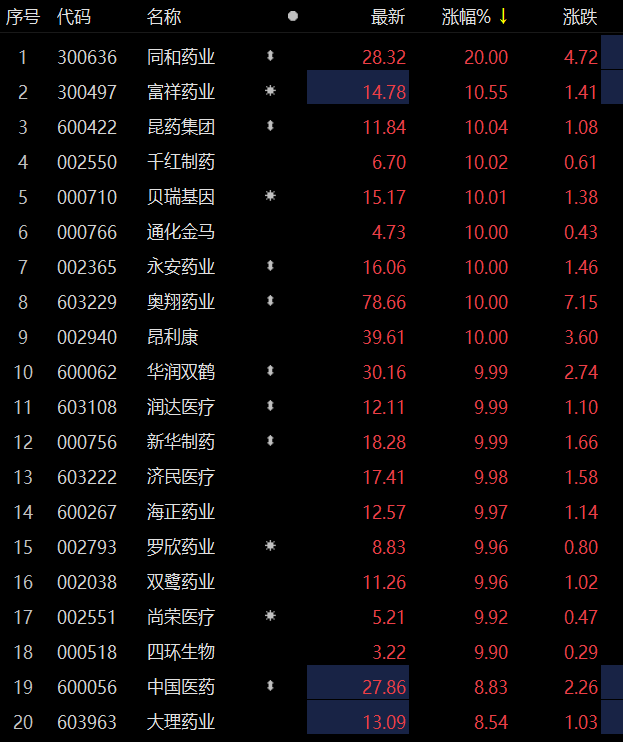623x742 pixels.
Task: Open the 昆药集团 row
Action: coord(180,127)
